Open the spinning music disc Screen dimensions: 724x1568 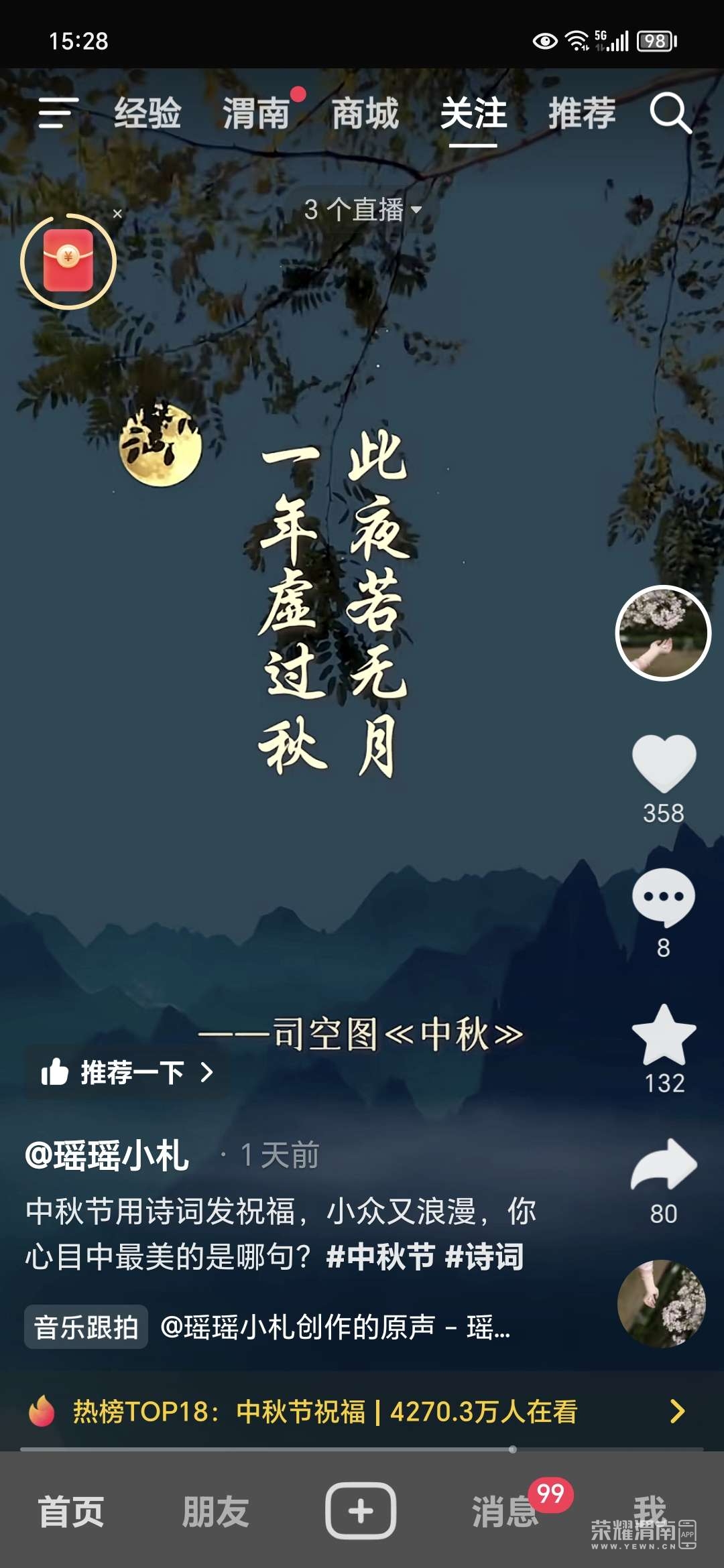tap(661, 1303)
